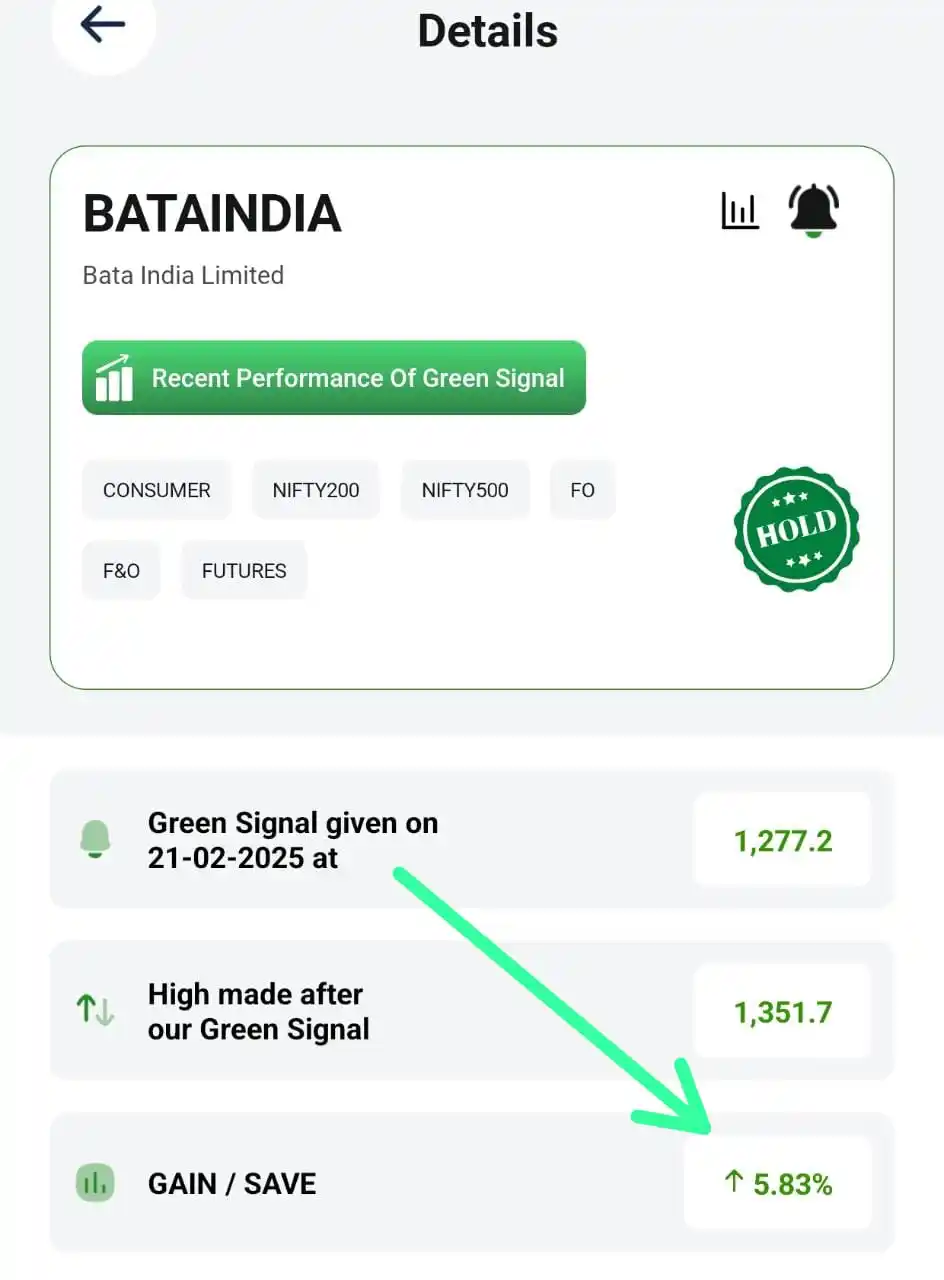Viewport: 944px width, 1280px height.
Task: Tap the FO tag chip
Action: [582, 490]
